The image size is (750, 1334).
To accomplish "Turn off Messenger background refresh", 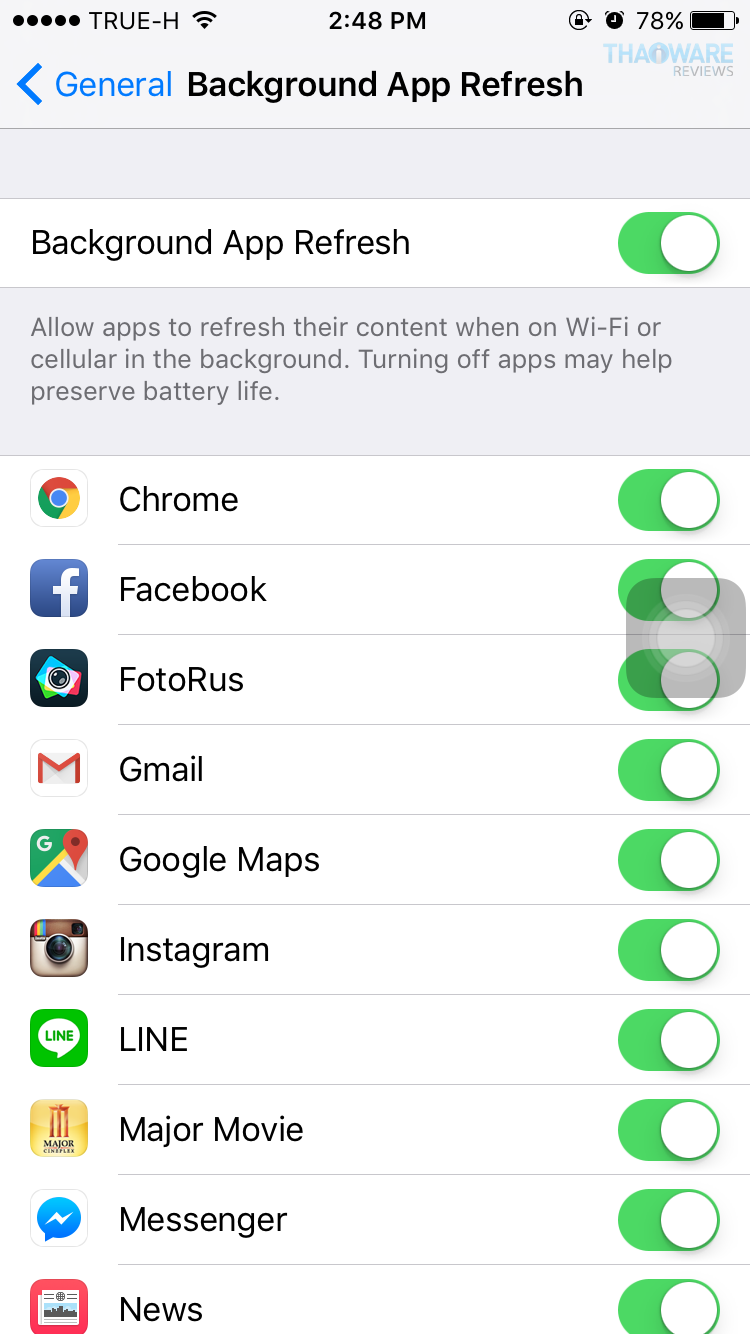I will 668,1220.
